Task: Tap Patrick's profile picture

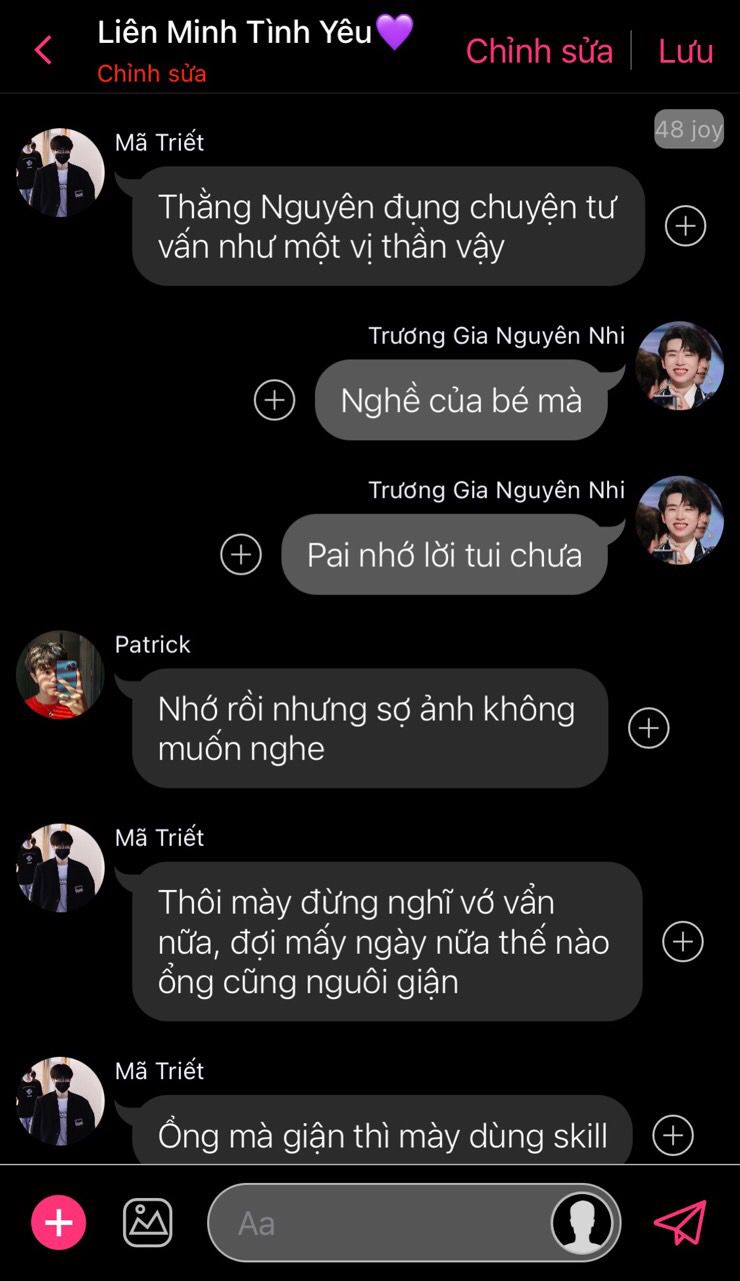Action: point(60,675)
